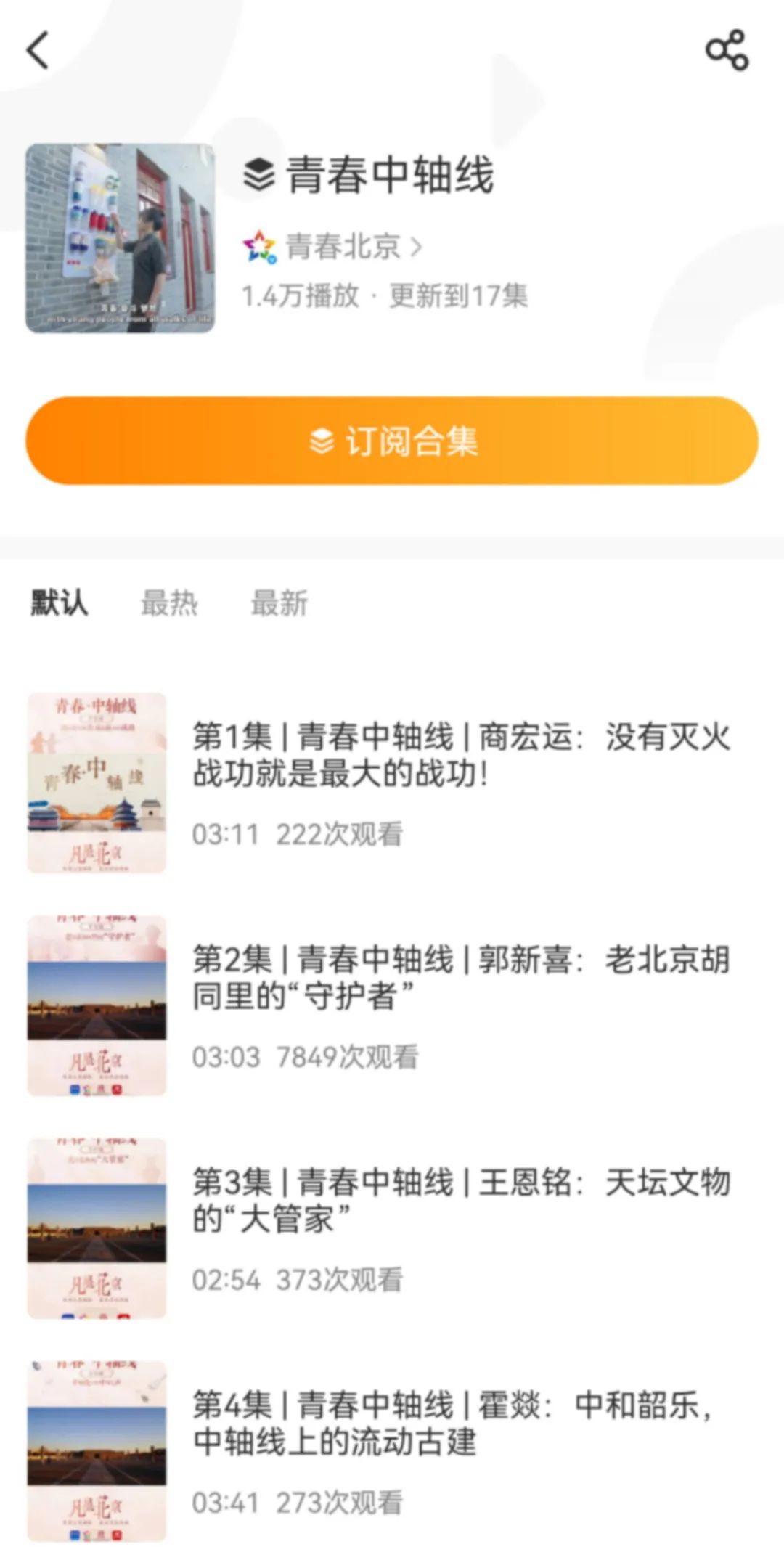This screenshot has height=1568, width=784.
Task: Play episode 第4集 about 霍燚
Action: [x=460, y=1423]
